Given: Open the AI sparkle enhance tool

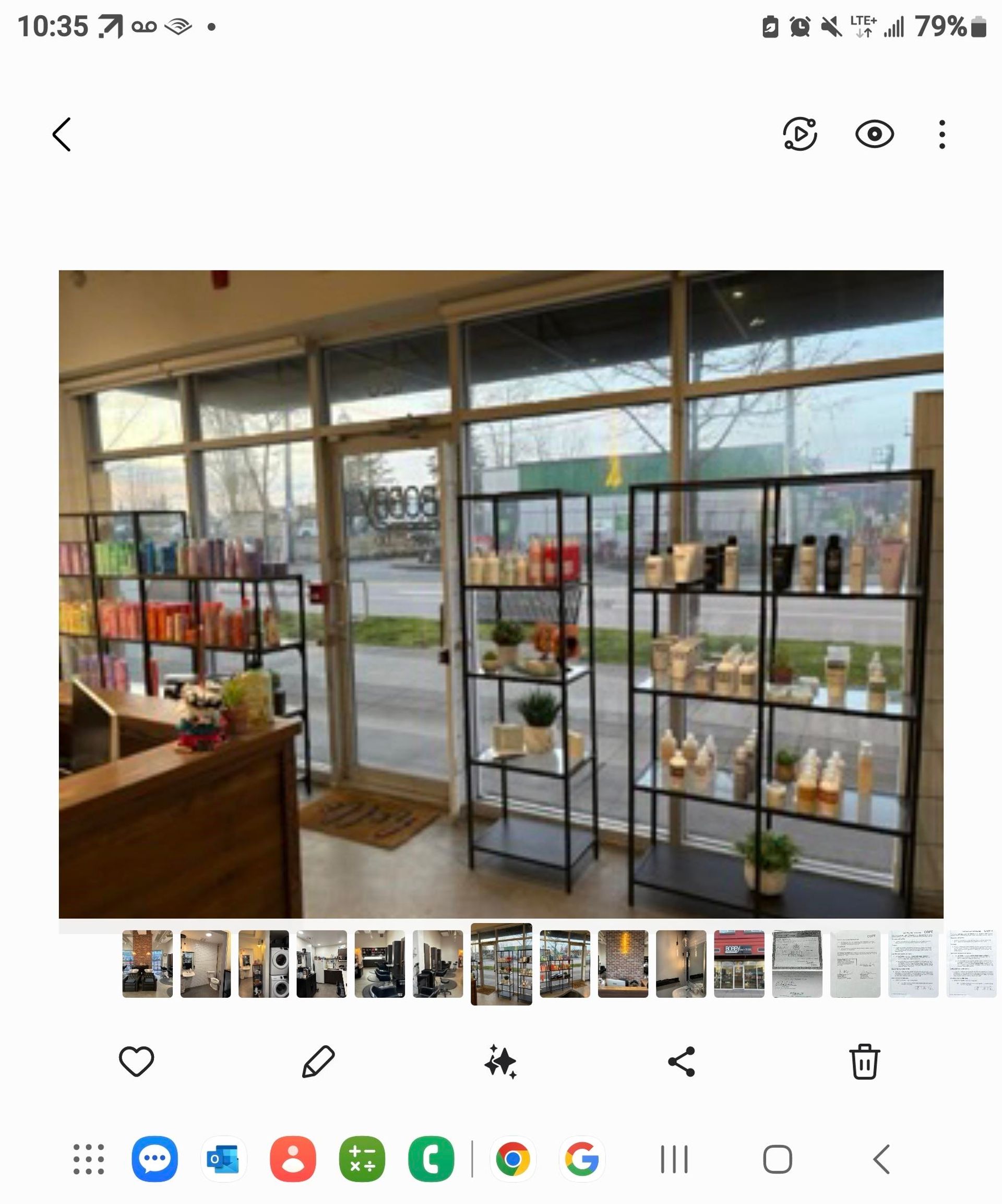Looking at the screenshot, I should pos(500,1061).
